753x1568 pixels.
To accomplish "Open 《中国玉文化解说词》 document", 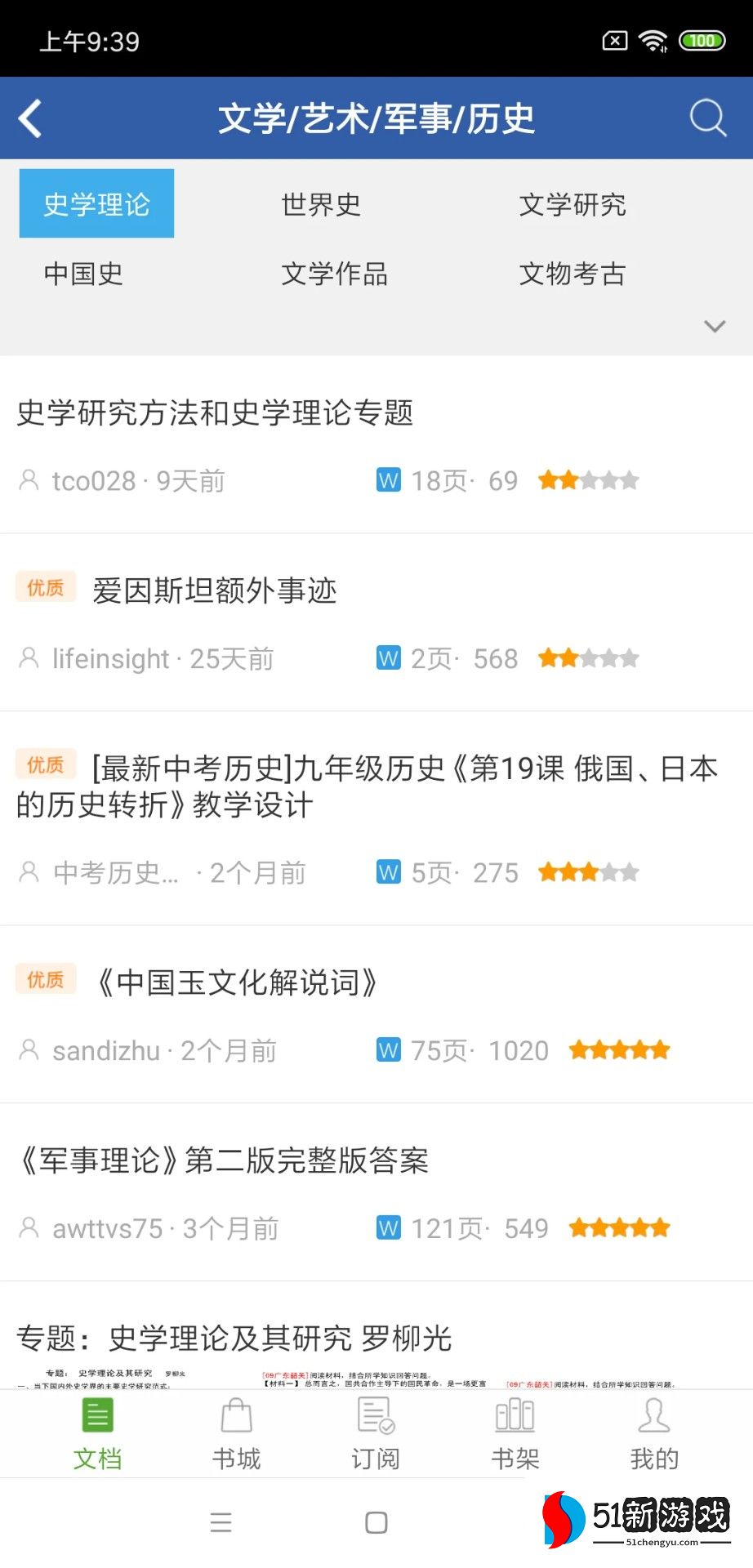I will pos(237,982).
